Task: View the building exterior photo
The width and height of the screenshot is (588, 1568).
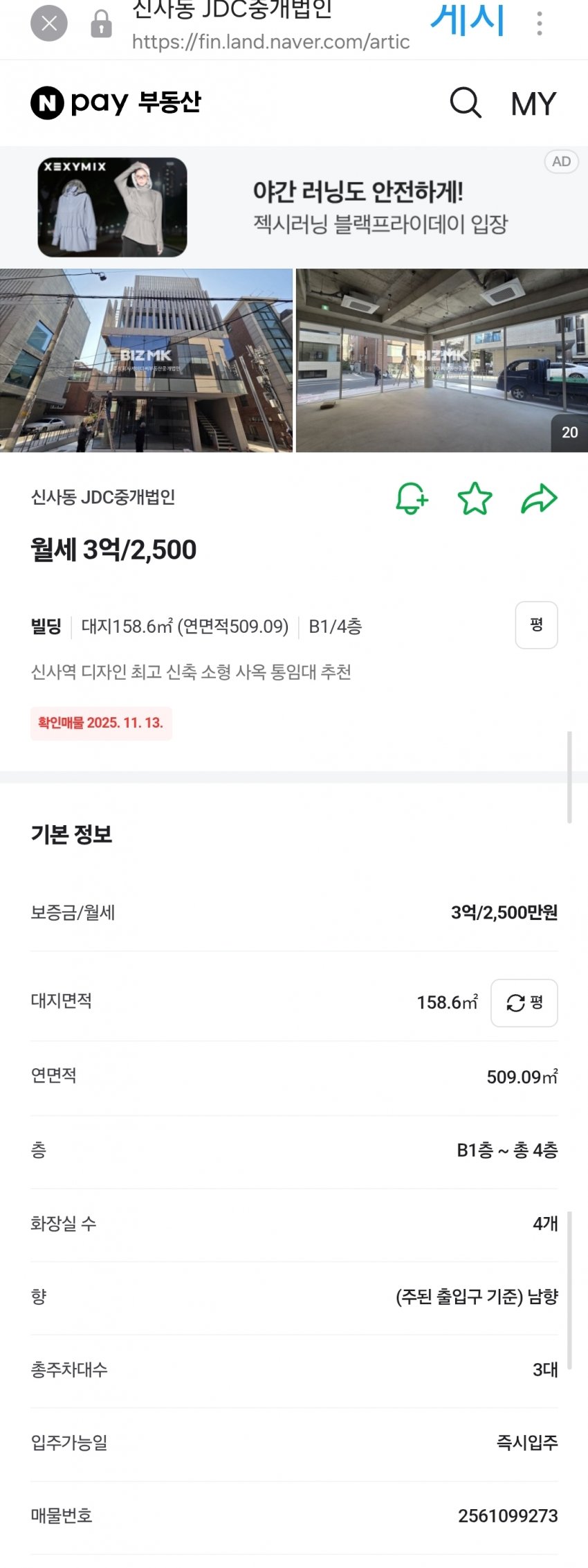Action: 146,361
